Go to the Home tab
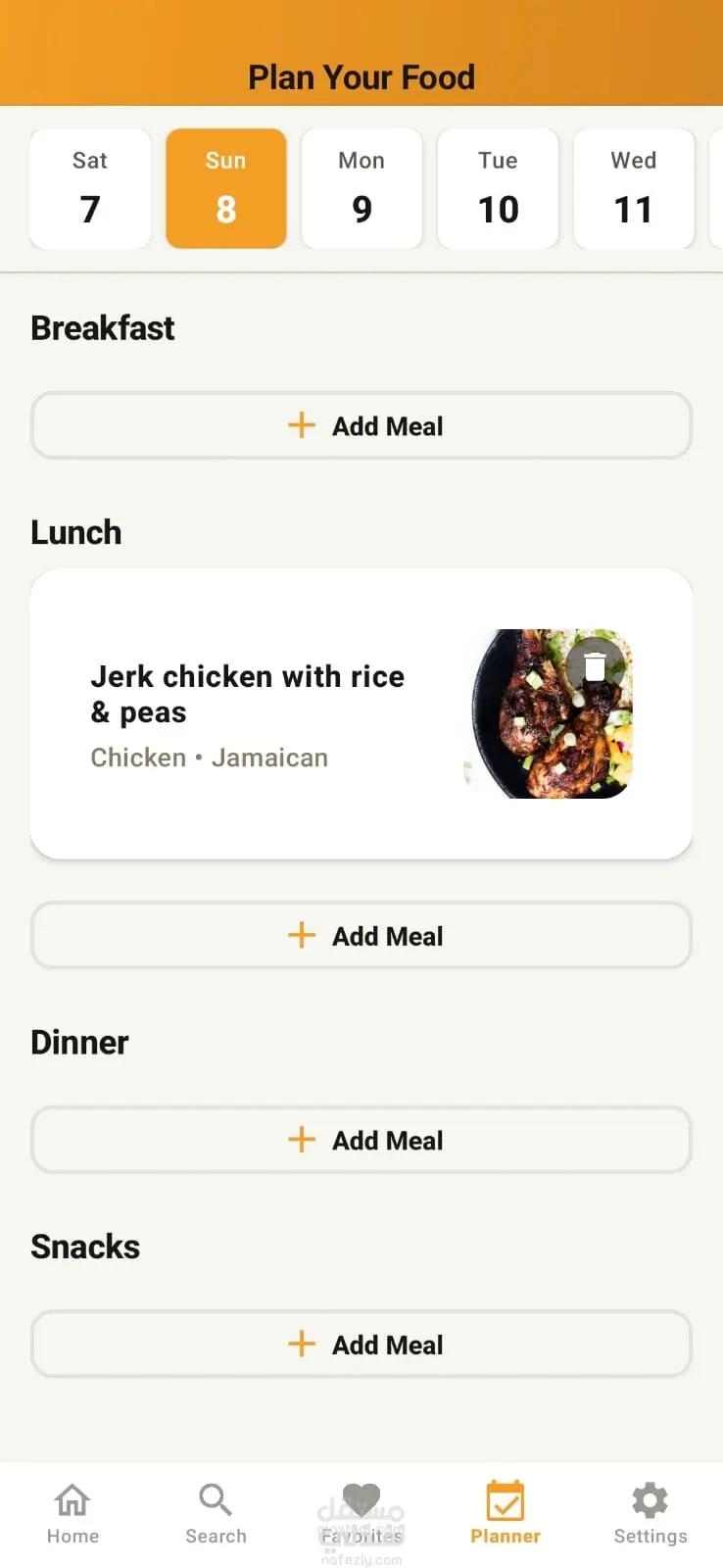Viewport: 723px width, 1568px height. pos(72,1514)
